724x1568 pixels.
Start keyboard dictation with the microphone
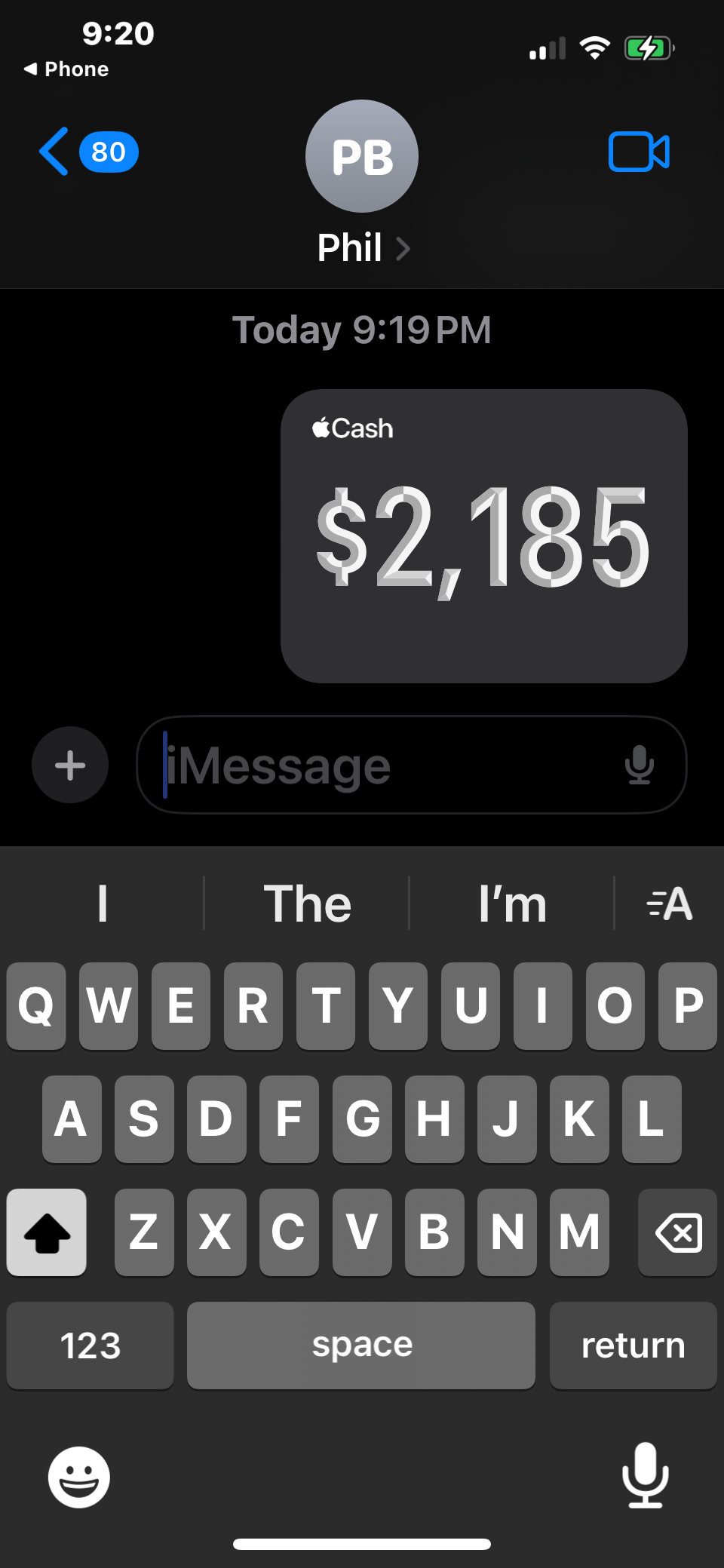tap(645, 1475)
